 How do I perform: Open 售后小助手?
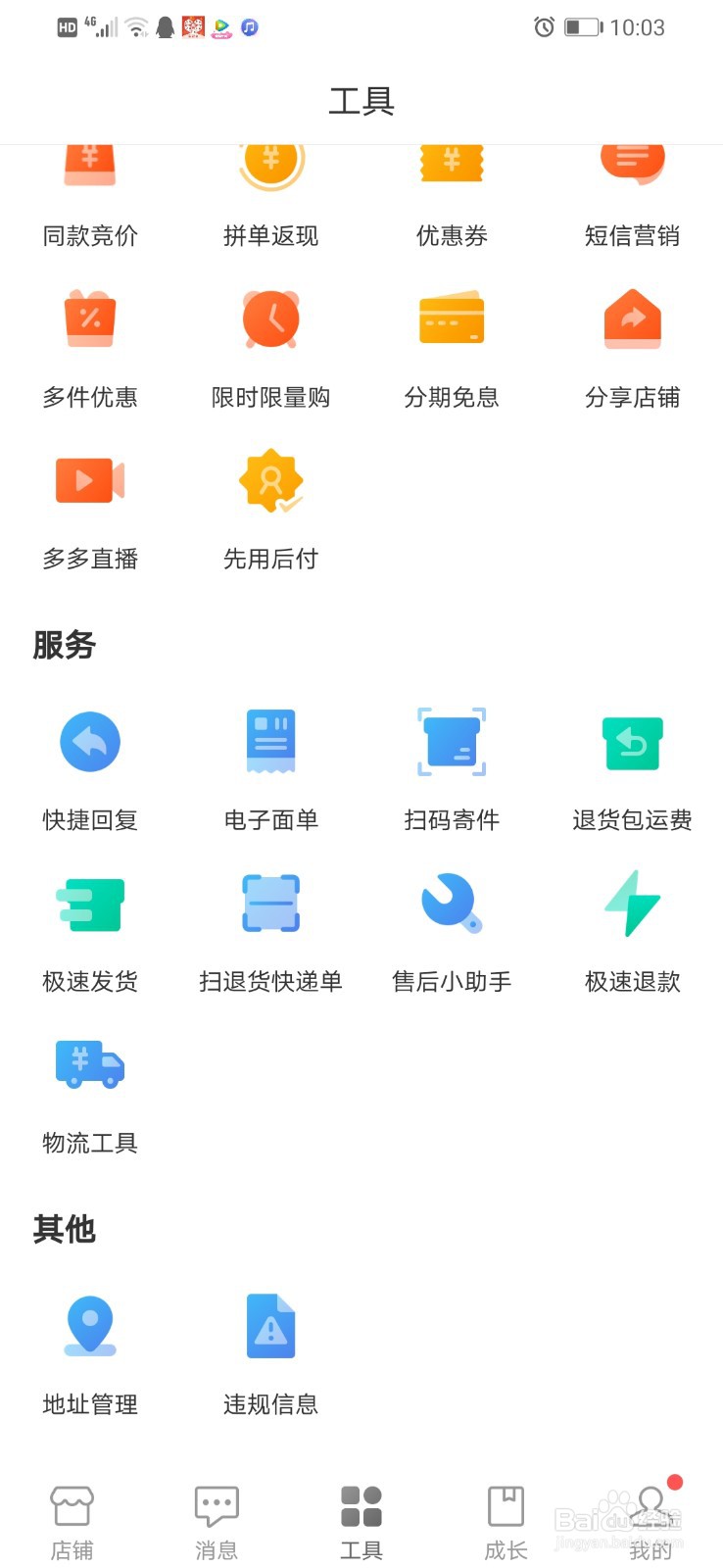click(452, 933)
